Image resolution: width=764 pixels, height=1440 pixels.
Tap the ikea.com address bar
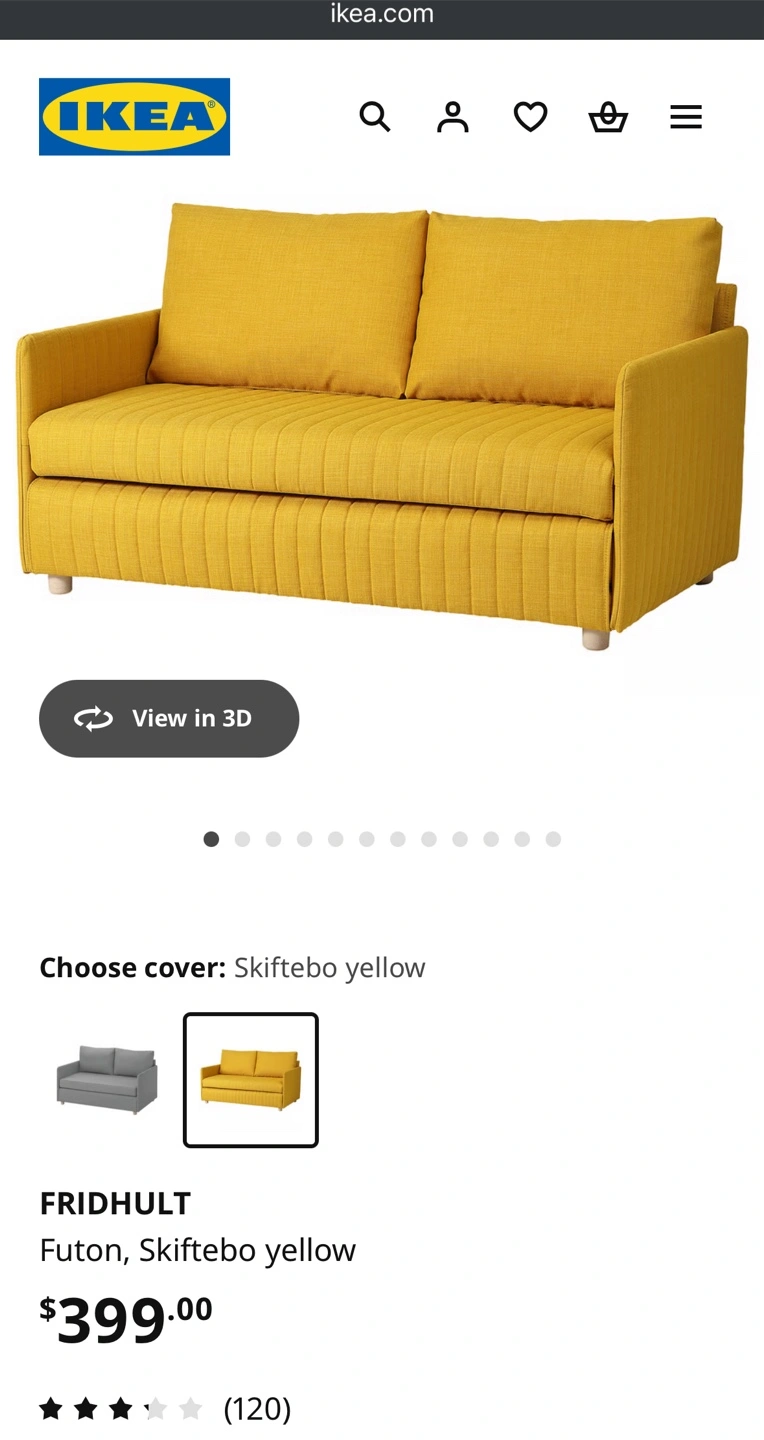point(382,15)
